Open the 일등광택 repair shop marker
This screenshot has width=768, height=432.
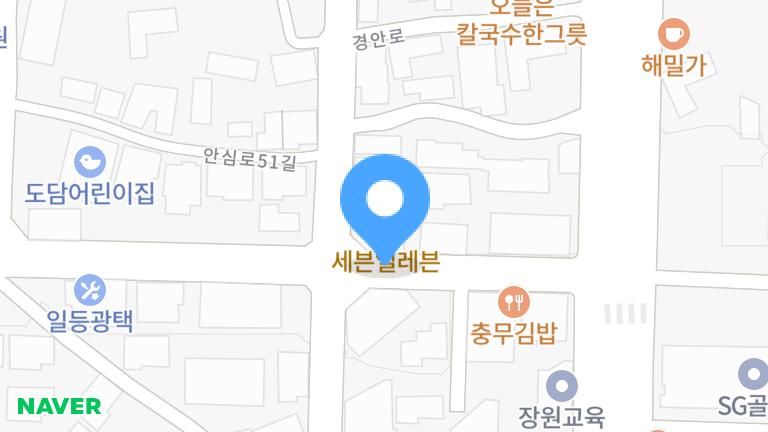pyautogui.click(x=90, y=290)
